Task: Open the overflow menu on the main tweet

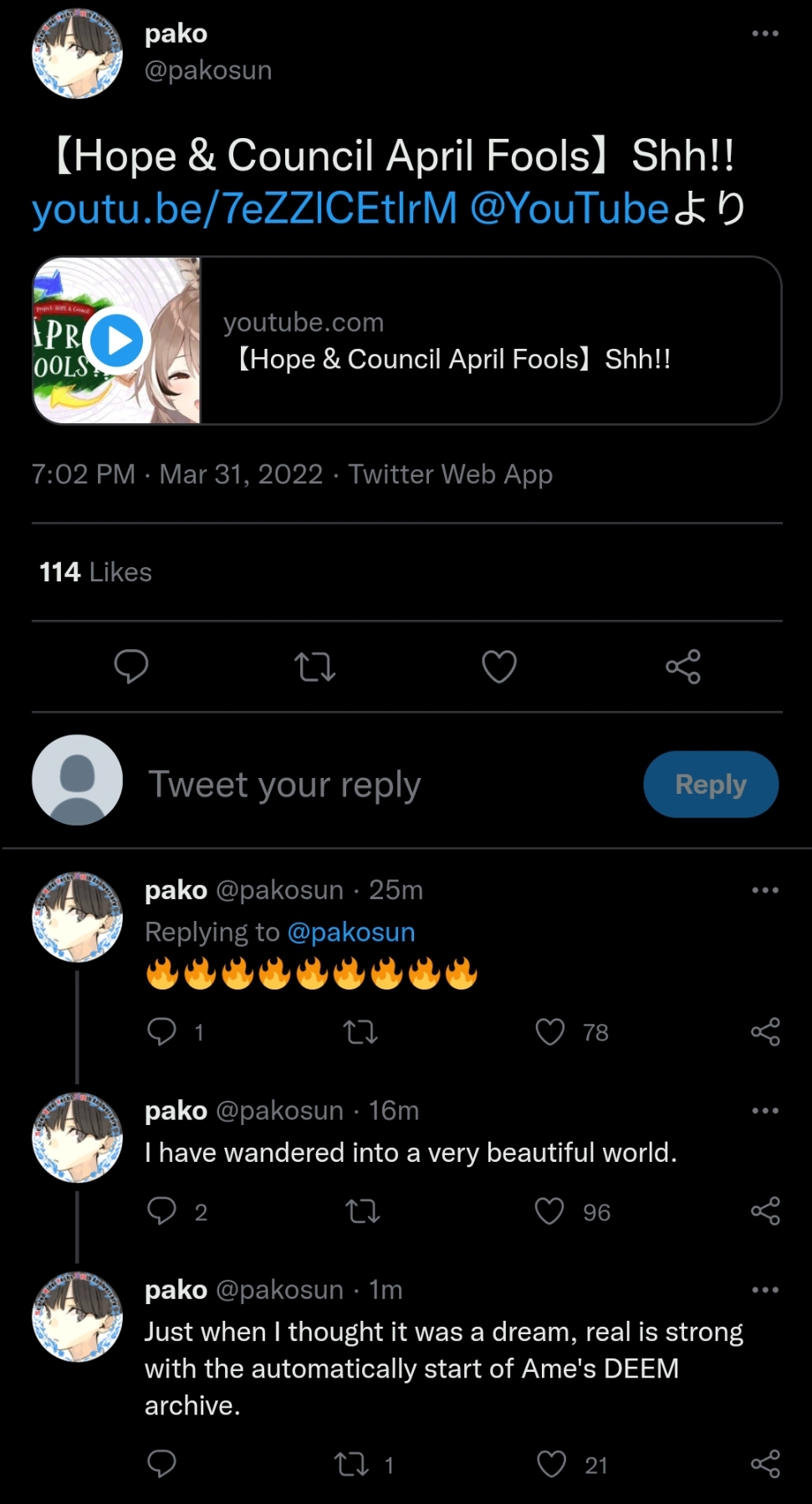Action: click(764, 33)
